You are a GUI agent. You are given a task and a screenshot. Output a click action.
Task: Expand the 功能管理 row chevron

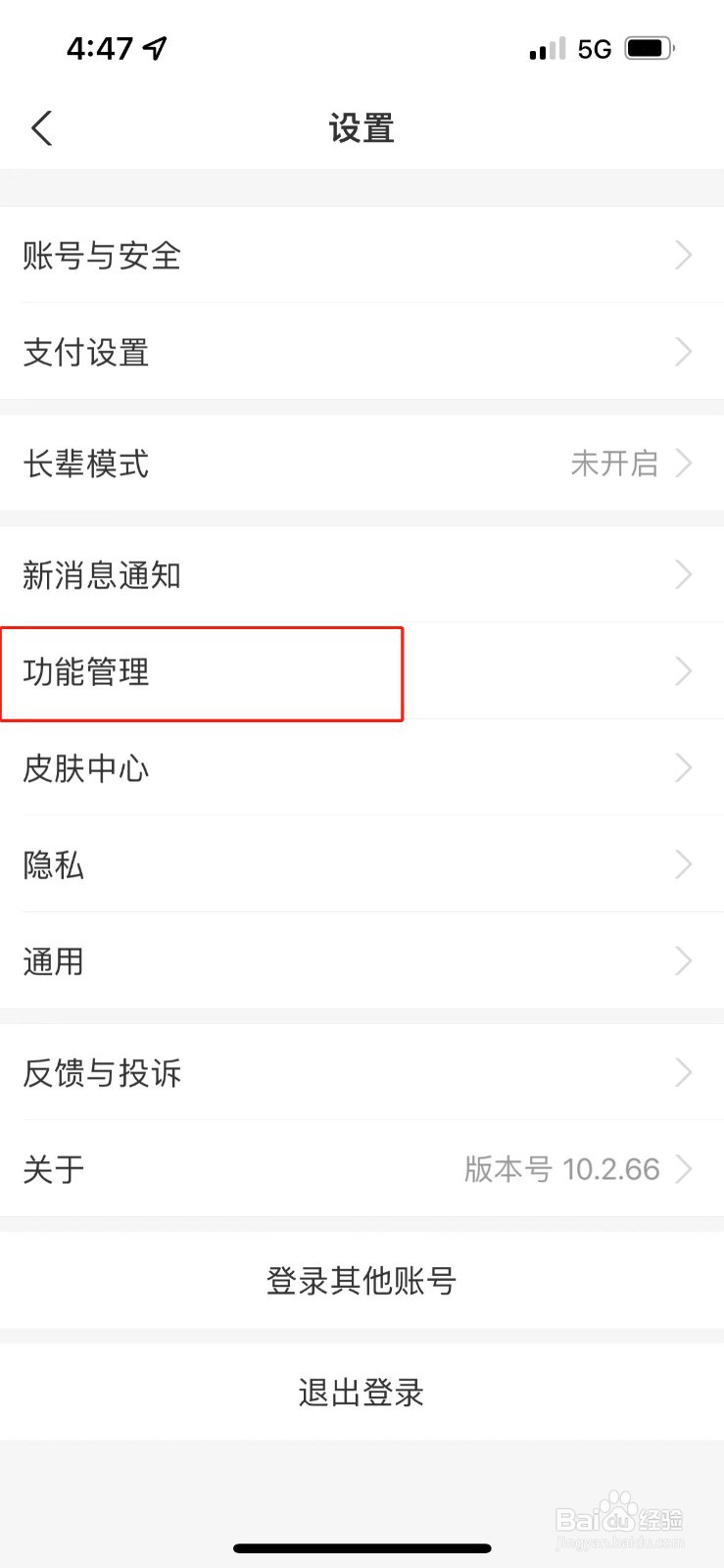tap(684, 671)
